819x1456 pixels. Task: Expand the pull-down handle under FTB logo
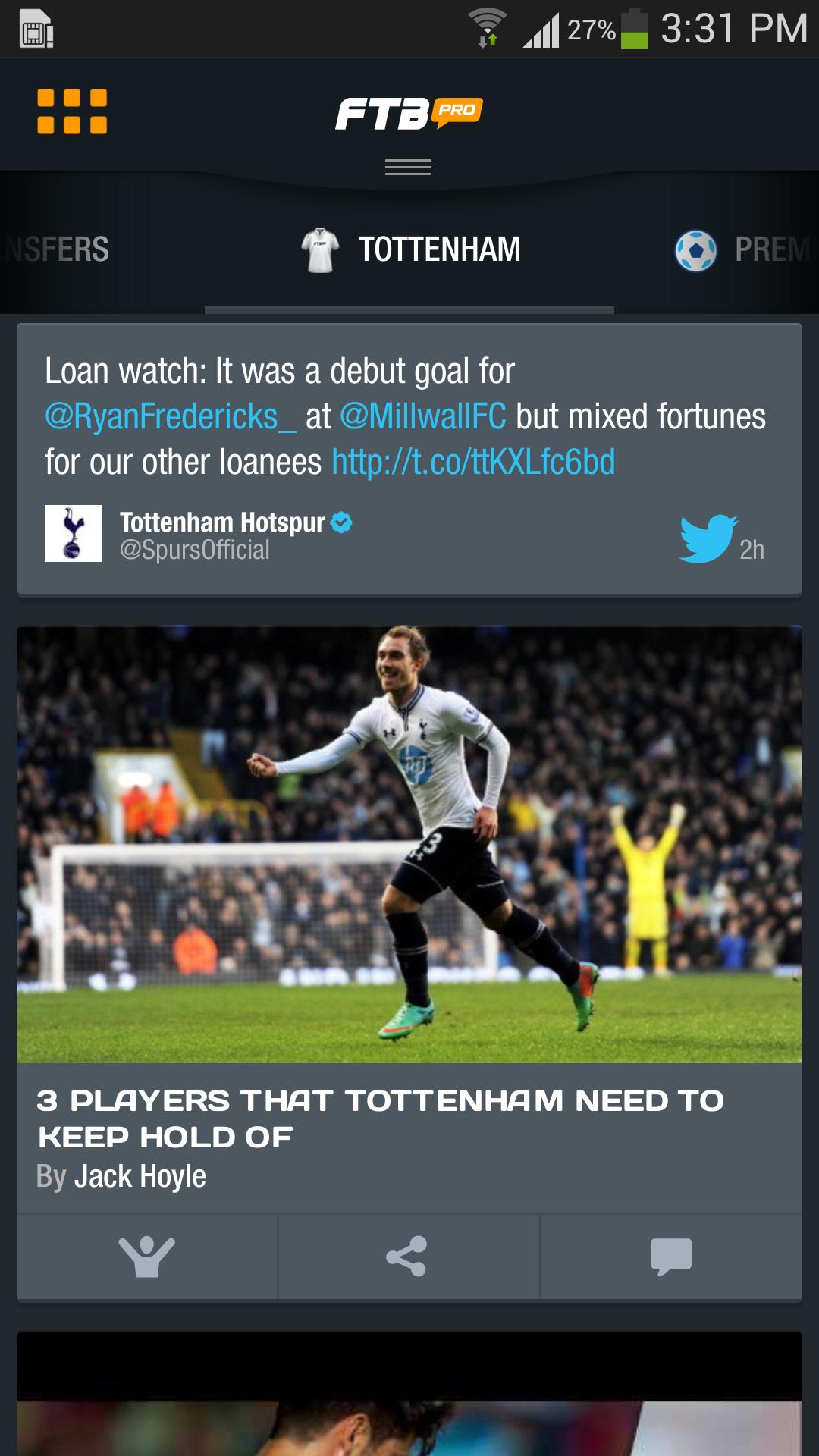pos(408,168)
